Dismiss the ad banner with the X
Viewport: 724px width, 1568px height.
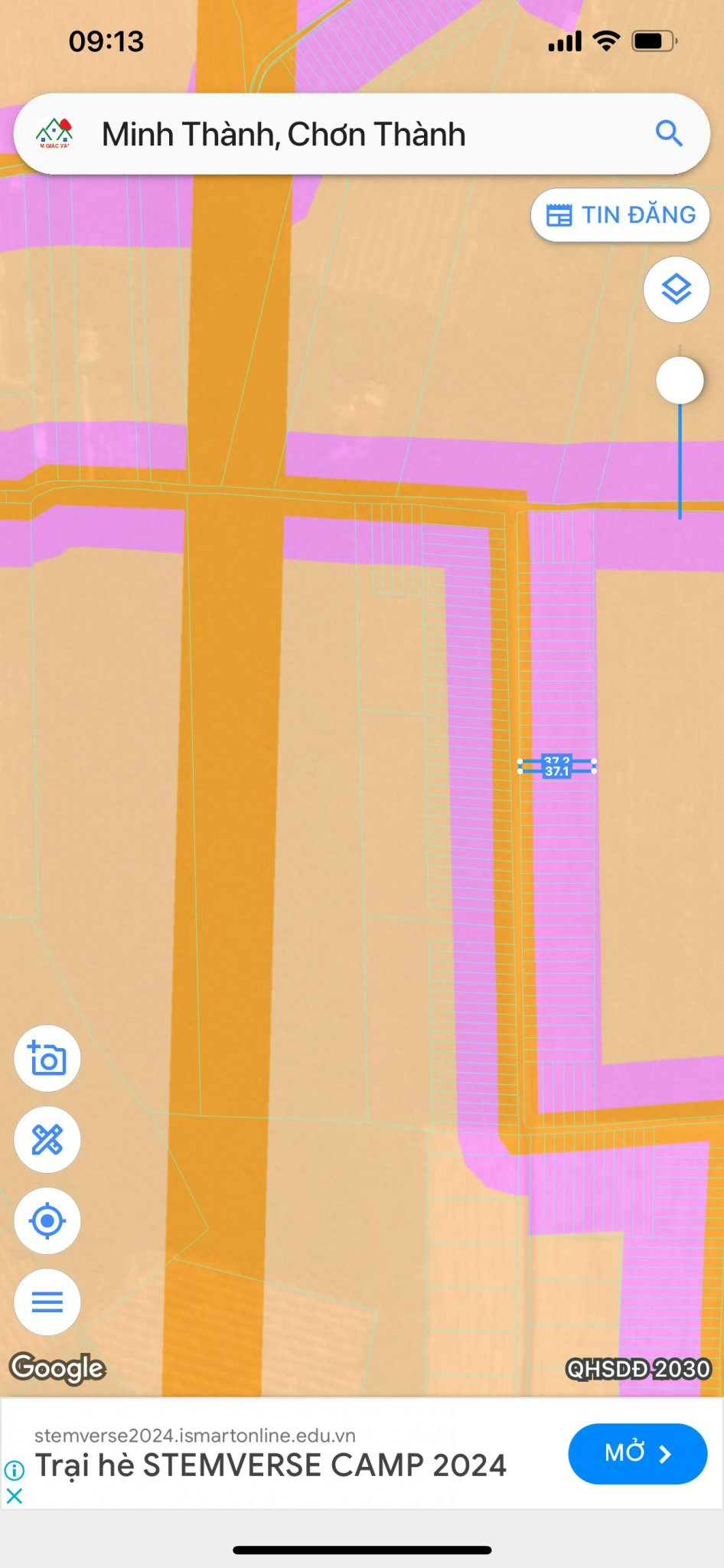click(x=14, y=1495)
